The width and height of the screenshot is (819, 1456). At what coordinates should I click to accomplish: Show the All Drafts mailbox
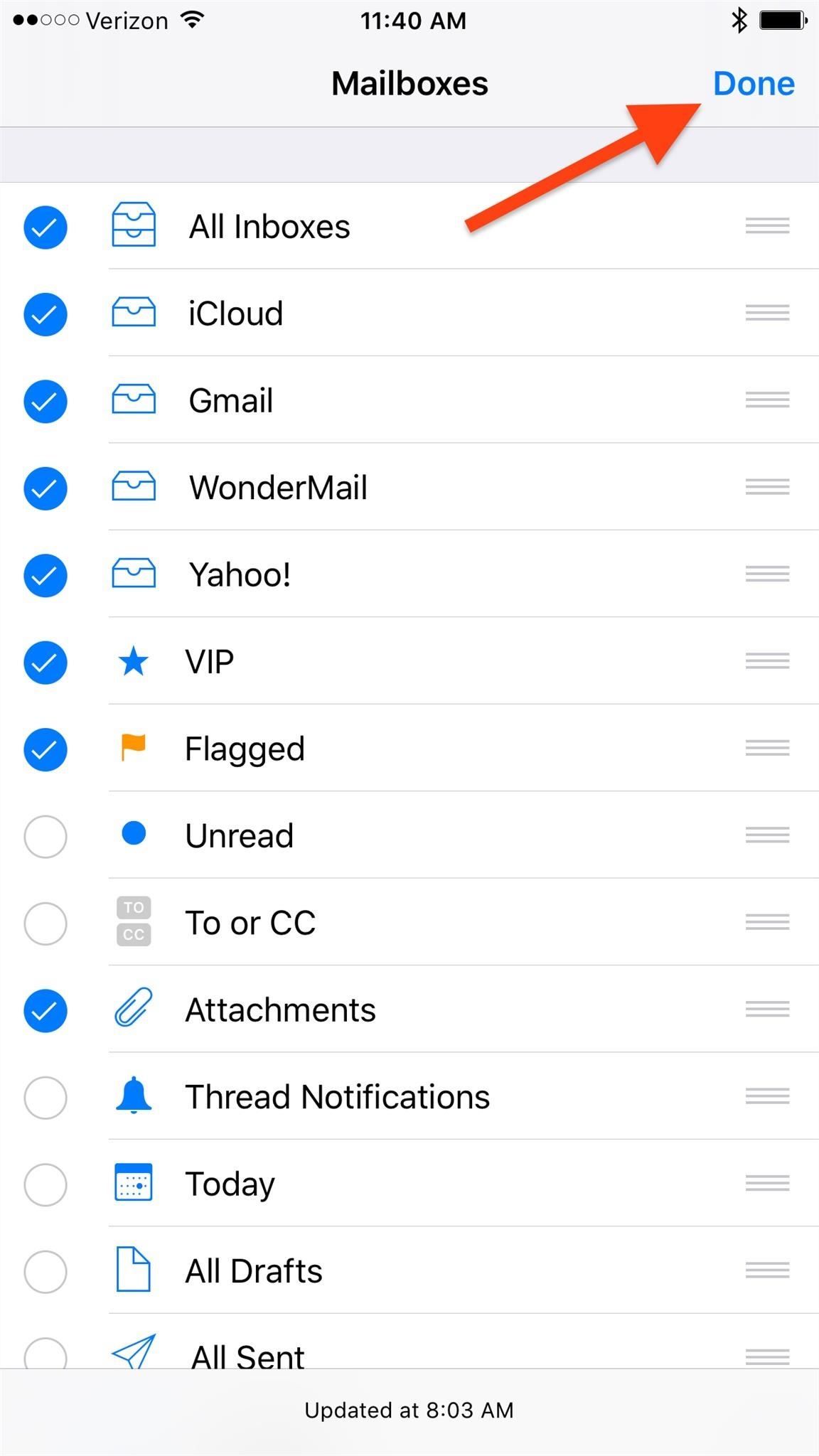coord(45,1272)
